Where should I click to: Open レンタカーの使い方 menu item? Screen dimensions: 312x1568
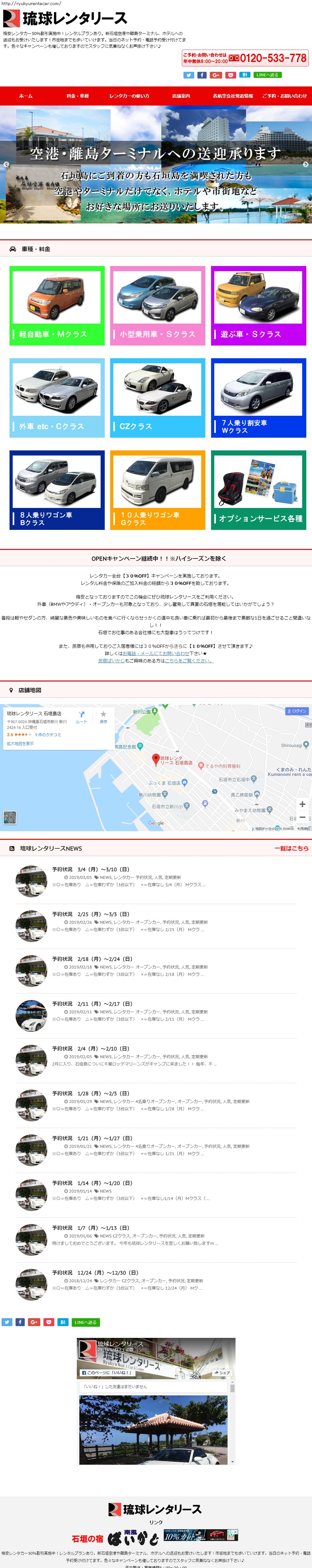click(129, 96)
